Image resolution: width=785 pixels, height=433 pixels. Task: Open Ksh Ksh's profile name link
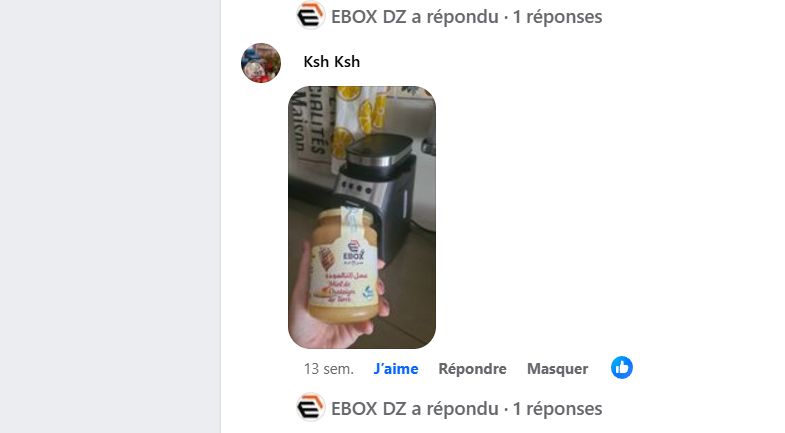331,62
